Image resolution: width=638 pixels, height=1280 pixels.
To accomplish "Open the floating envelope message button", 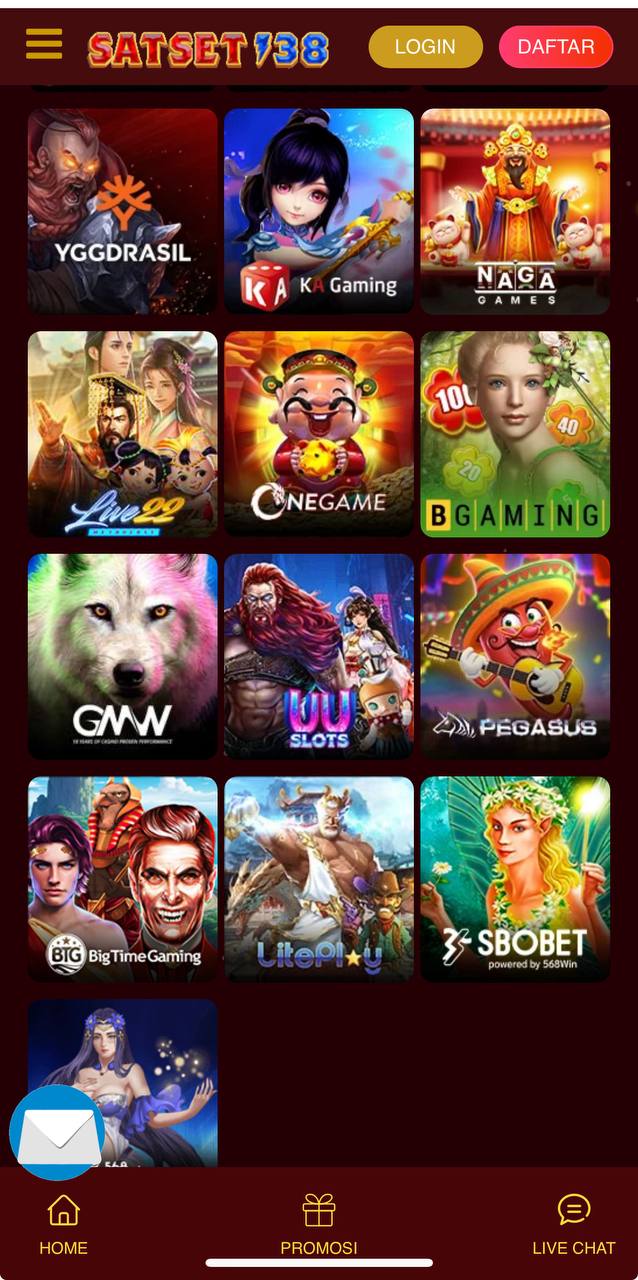I will point(58,1132).
